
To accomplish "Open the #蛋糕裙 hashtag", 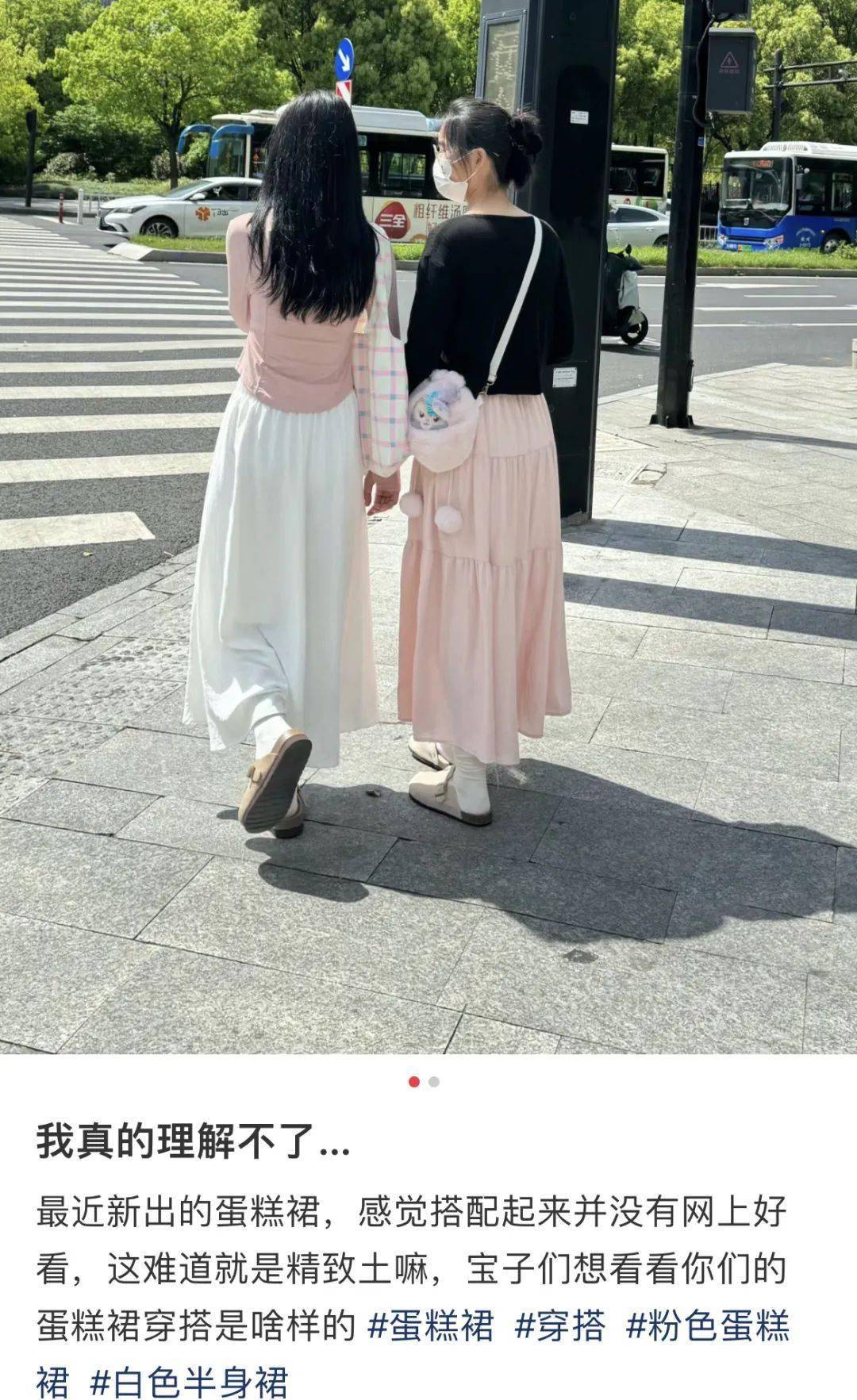I will pos(430,1326).
